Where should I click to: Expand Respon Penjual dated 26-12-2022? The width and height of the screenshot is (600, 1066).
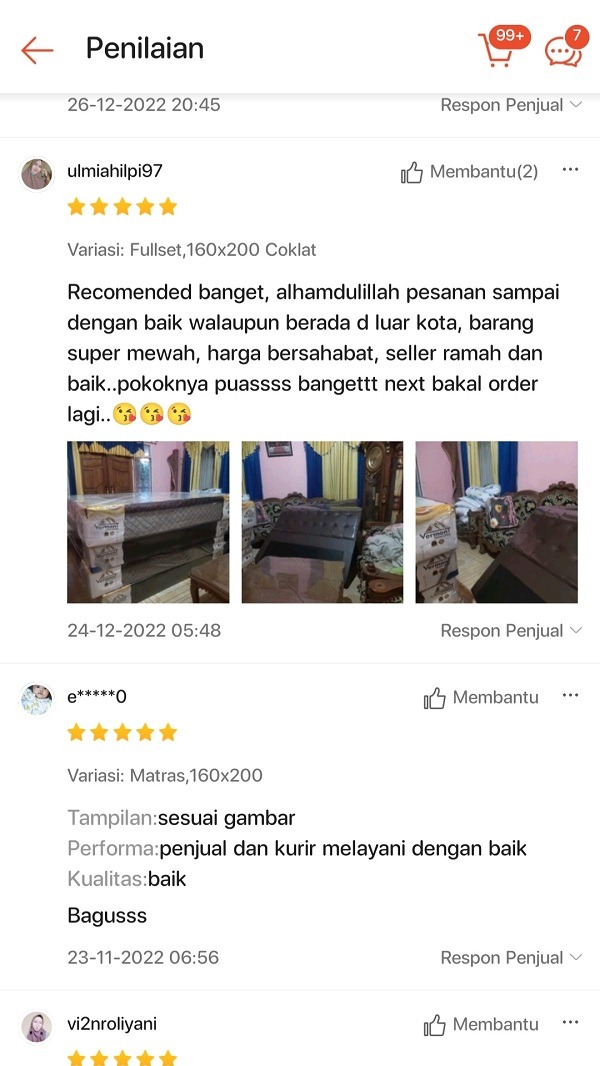[x=510, y=105]
